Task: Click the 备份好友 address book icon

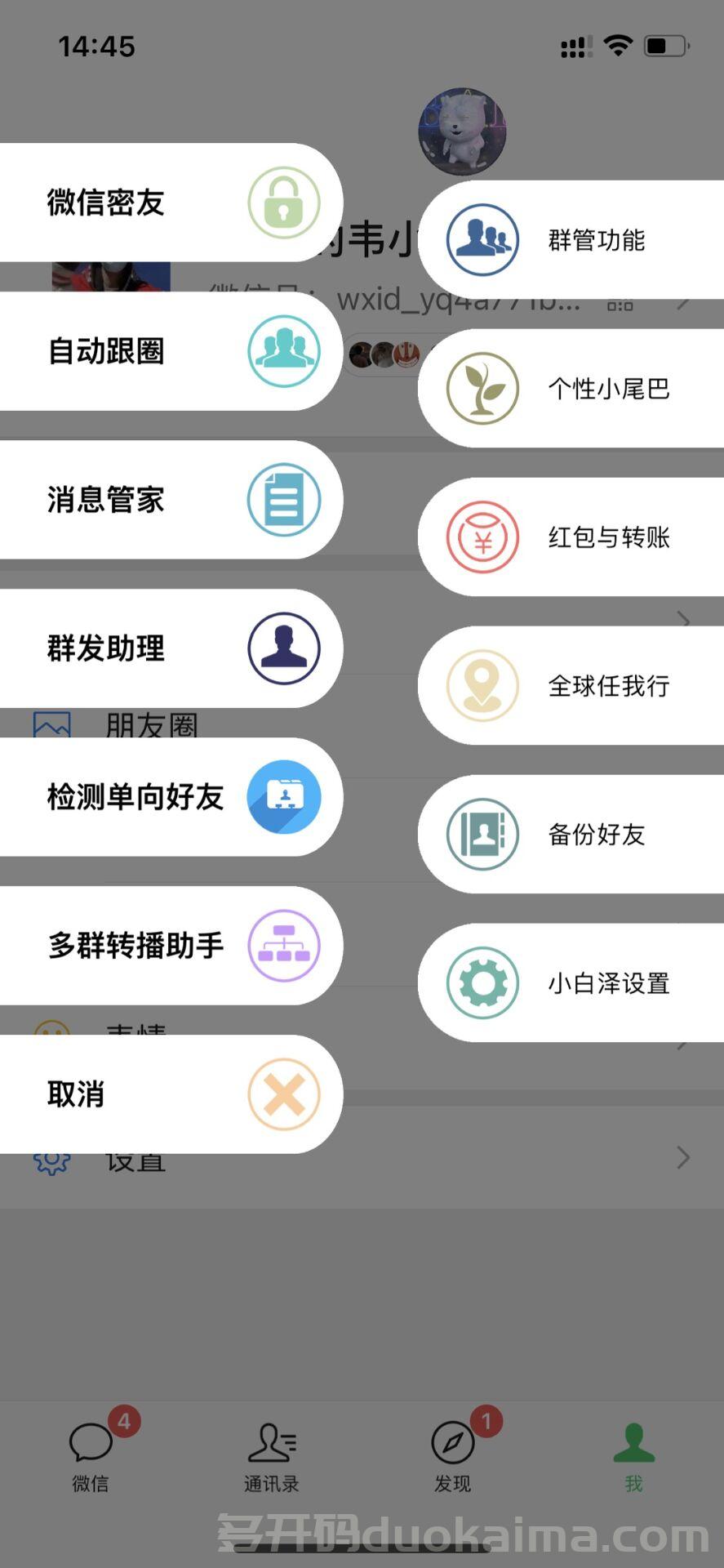Action: 482,834
